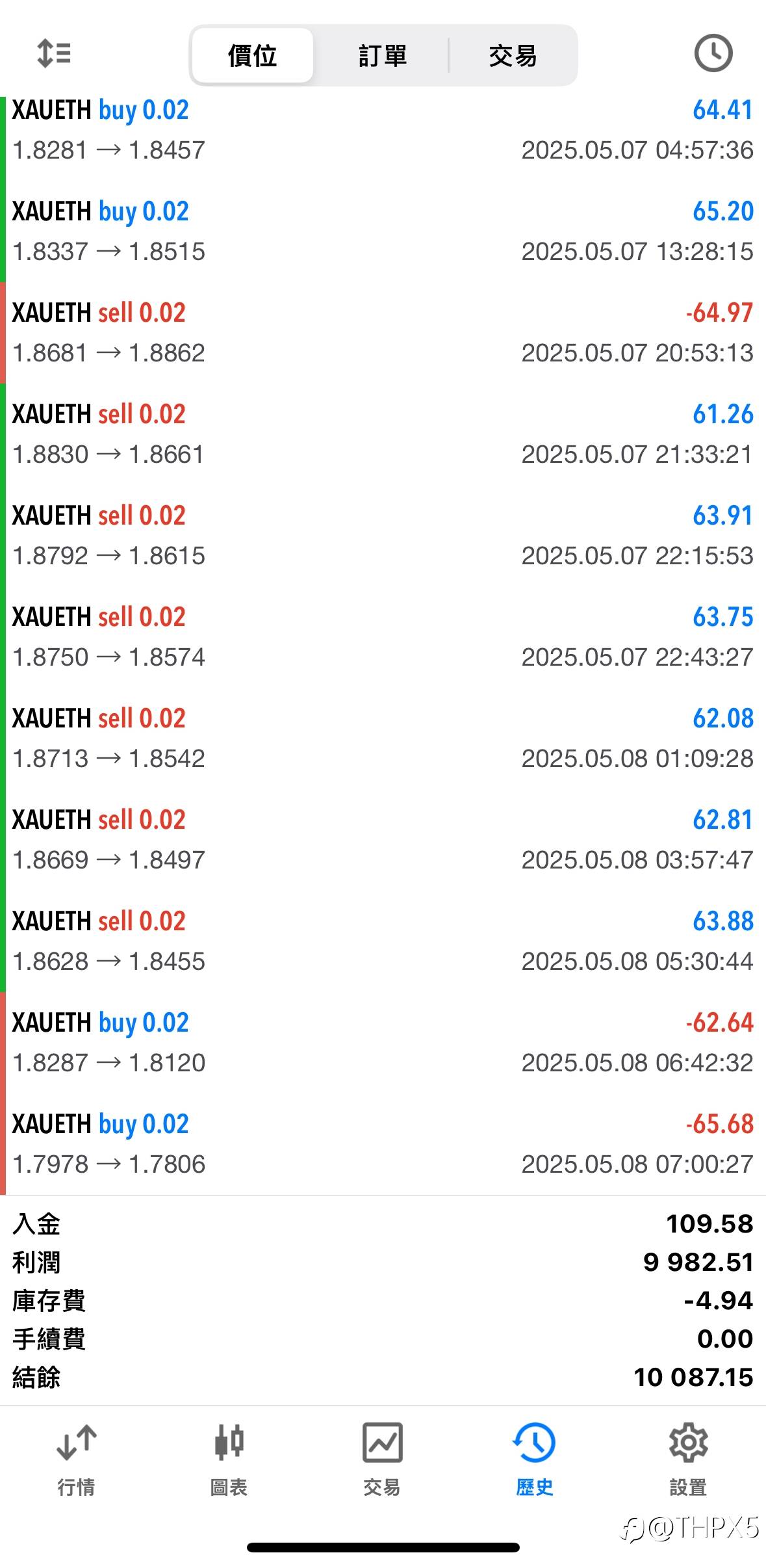Open the 圖表 chart tab

click(x=229, y=1459)
